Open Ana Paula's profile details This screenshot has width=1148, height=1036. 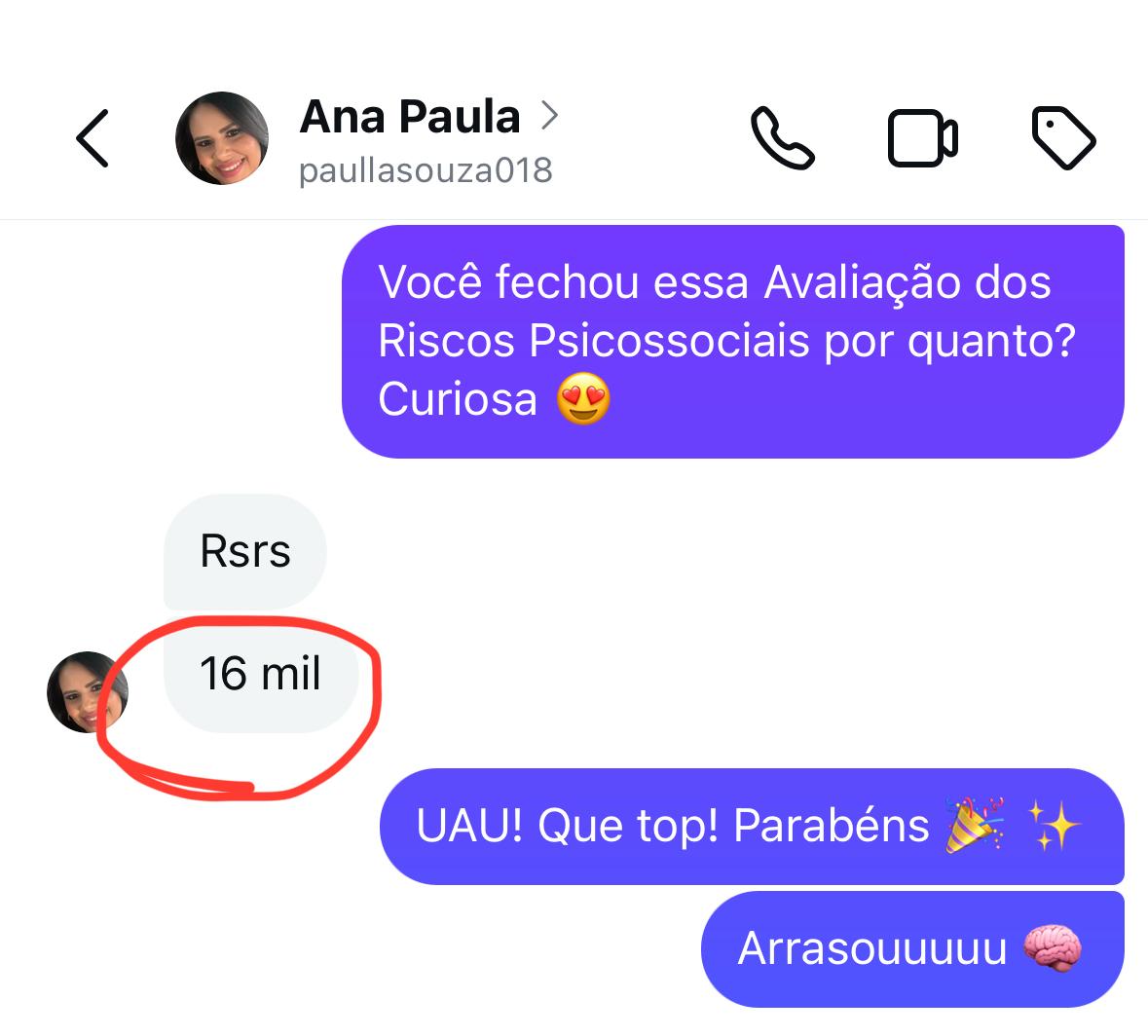coord(409,118)
